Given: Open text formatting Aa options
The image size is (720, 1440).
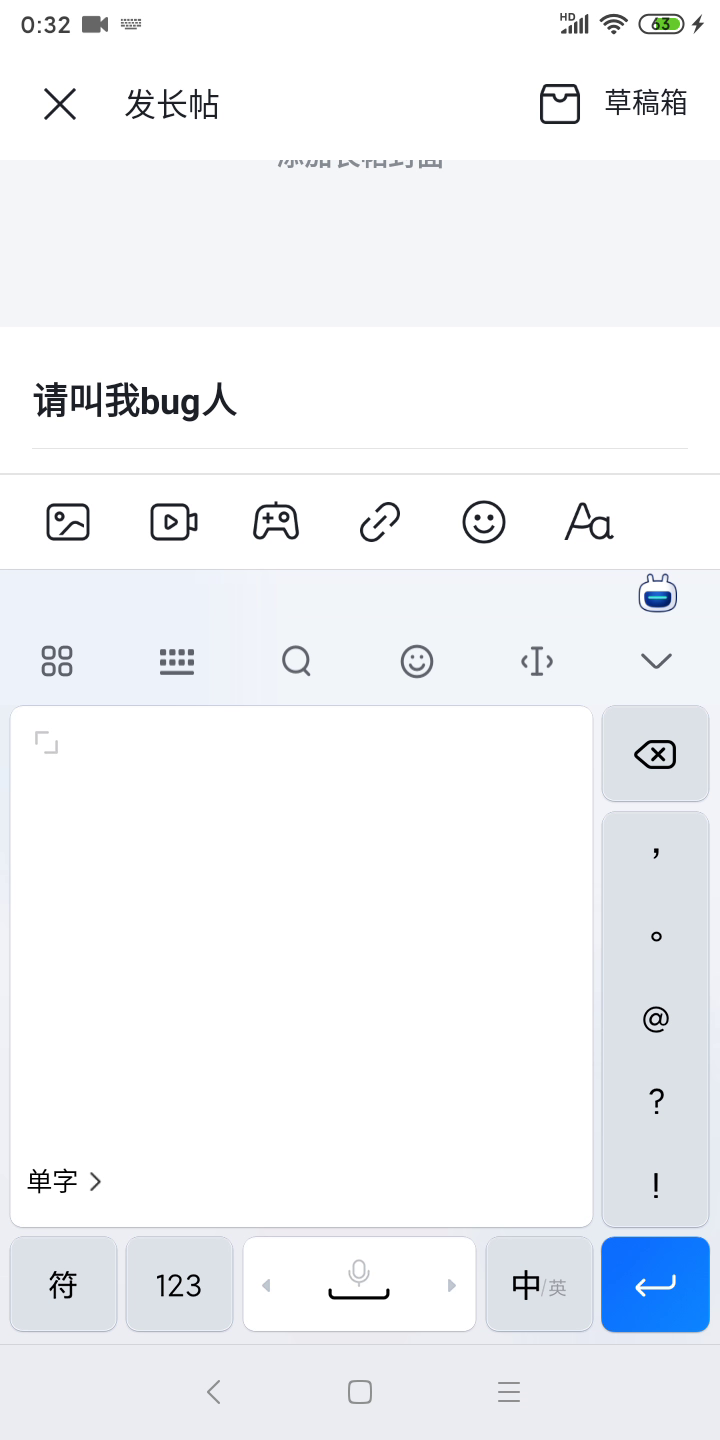Looking at the screenshot, I should point(589,522).
